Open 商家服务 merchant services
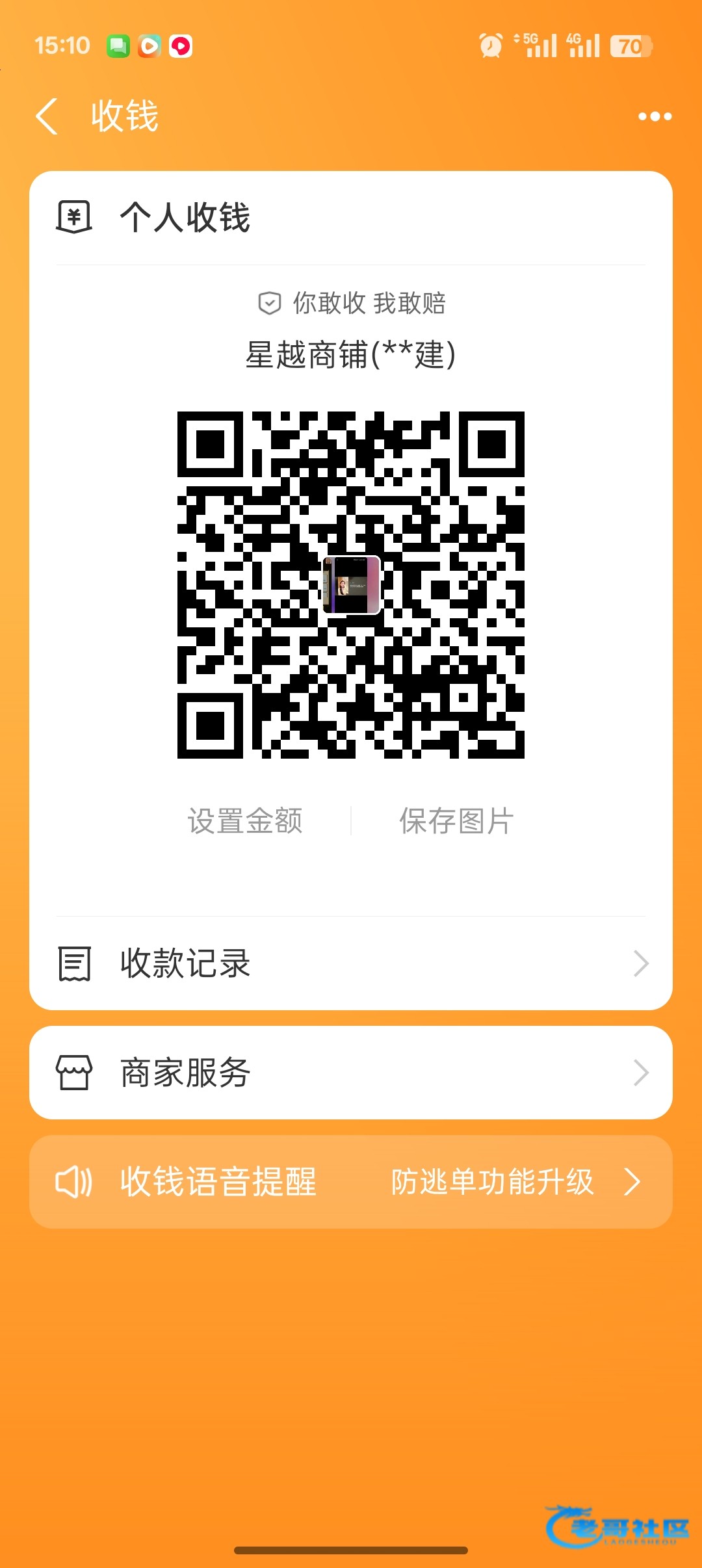Screen dimensions: 702x1568 click(351, 1073)
